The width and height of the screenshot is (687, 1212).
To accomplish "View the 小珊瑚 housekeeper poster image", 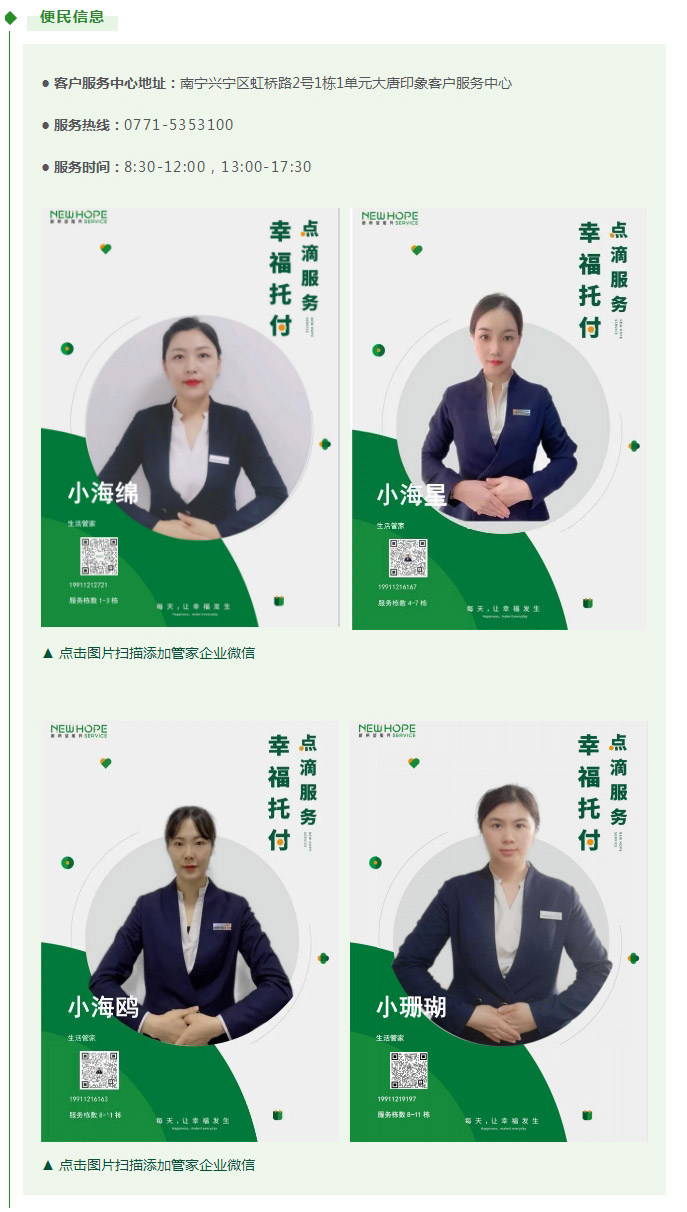I will 498,931.
